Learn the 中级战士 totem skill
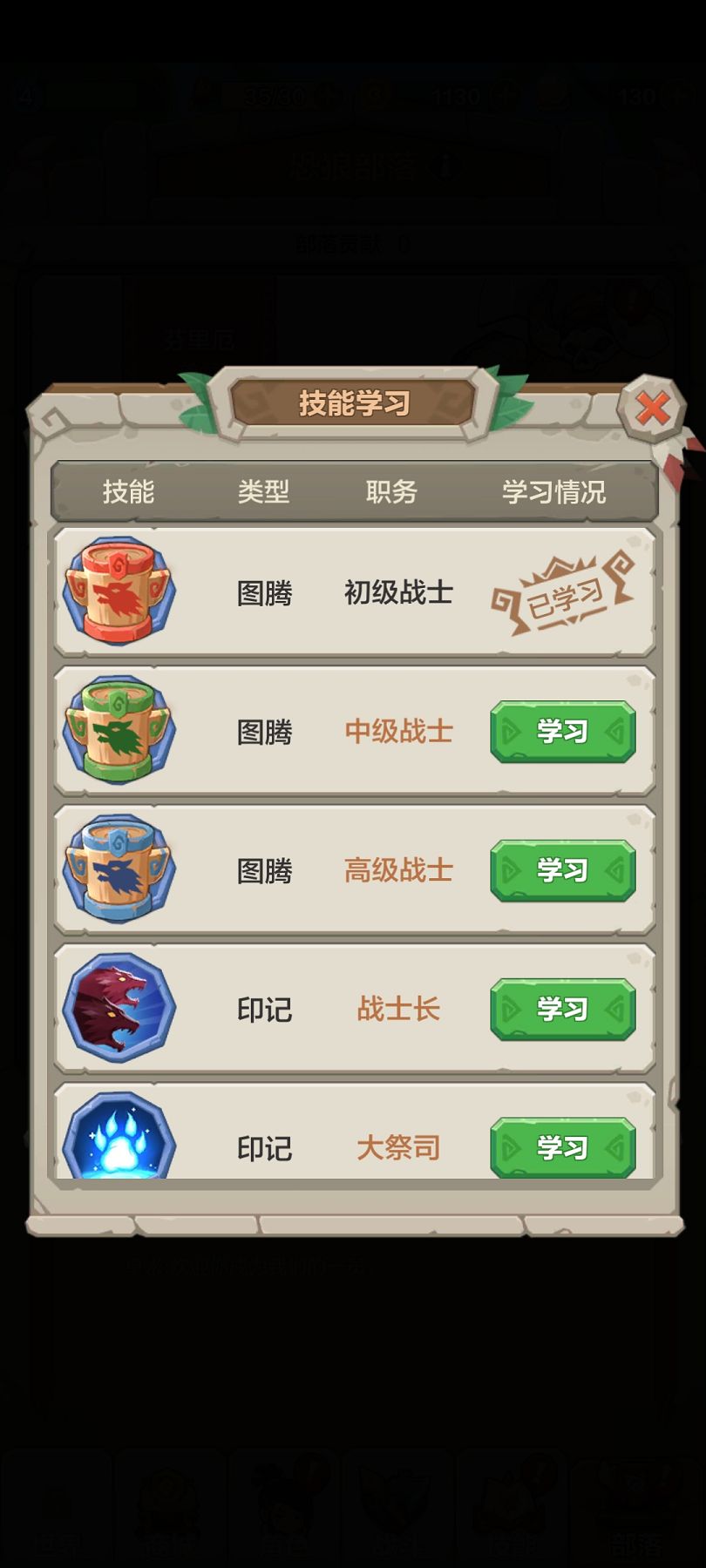The width and height of the screenshot is (706, 1568). tap(562, 732)
